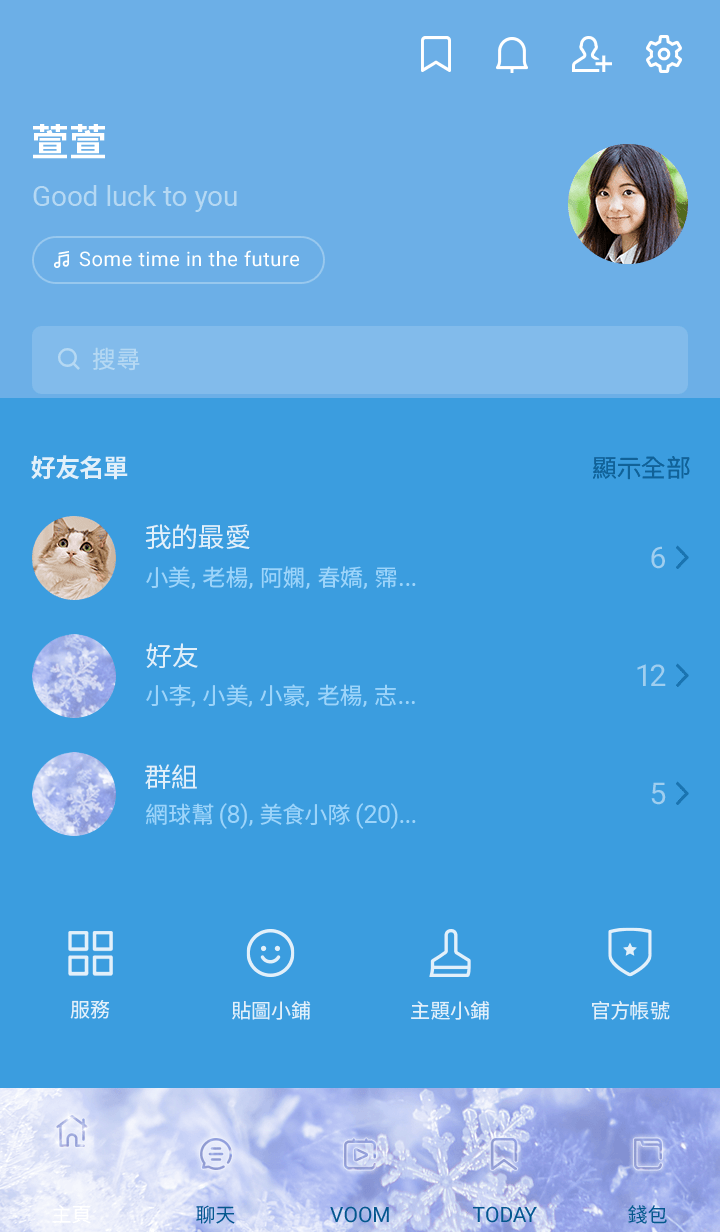Tap the 'Some time in the future' music chip
The height and width of the screenshot is (1232, 720).
click(178, 260)
